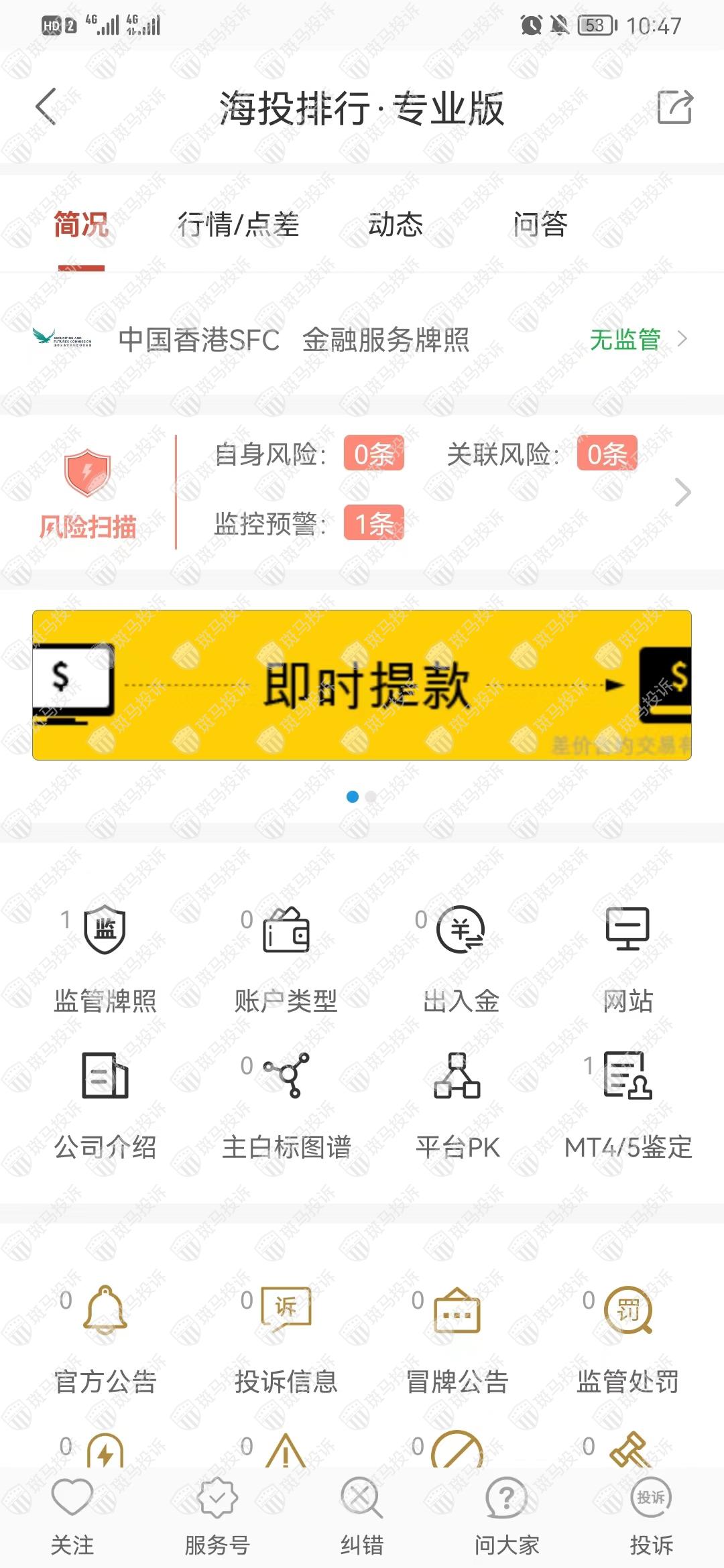Open the 问答 tab
The height and width of the screenshot is (1568, 724).
(540, 224)
